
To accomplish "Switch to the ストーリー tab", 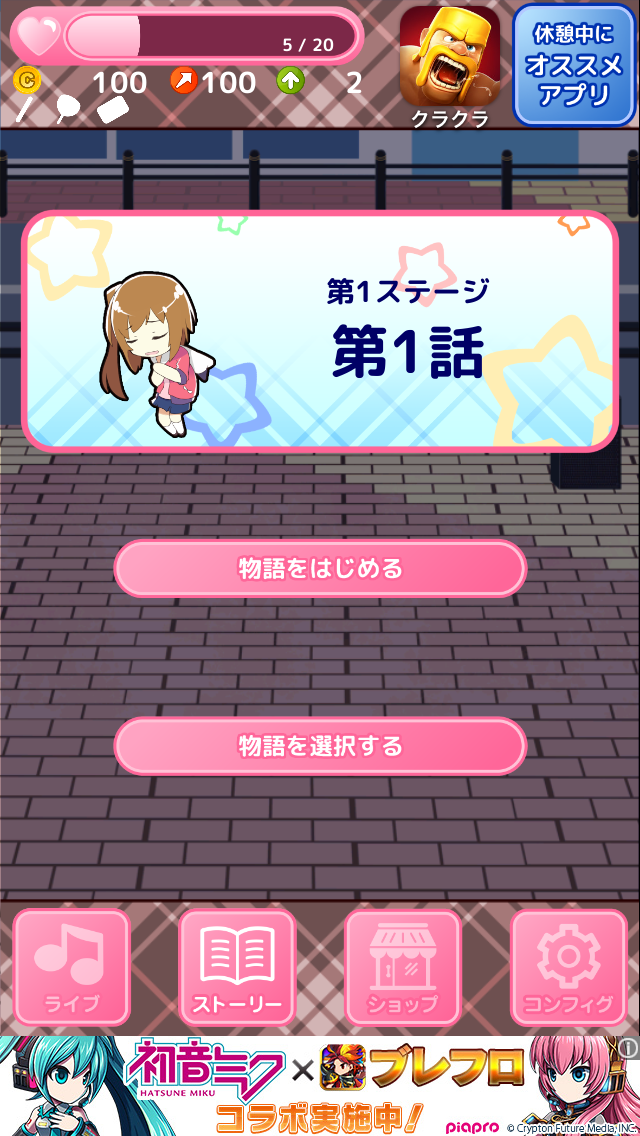I will tap(237, 967).
